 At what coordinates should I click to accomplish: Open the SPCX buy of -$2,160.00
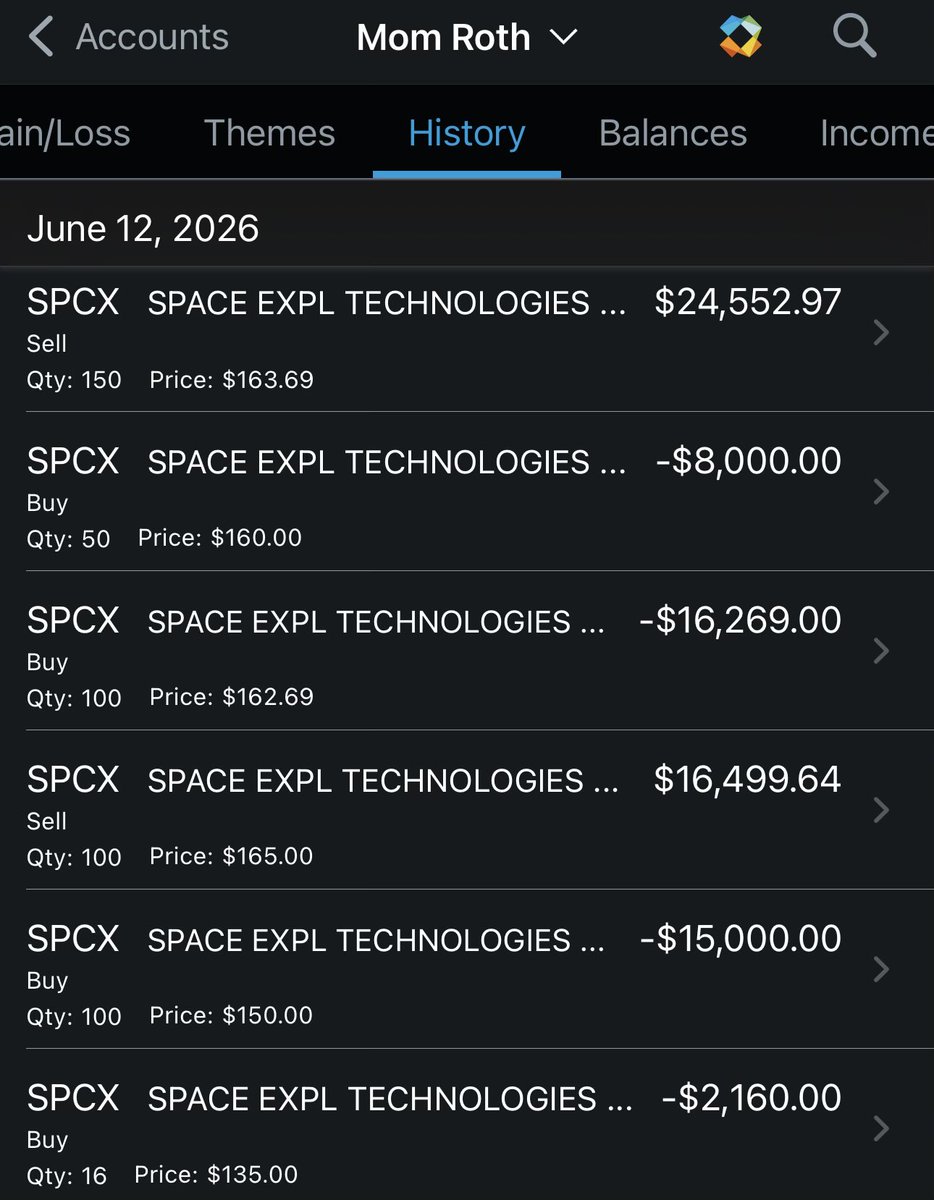click(x=467, y=1124)
